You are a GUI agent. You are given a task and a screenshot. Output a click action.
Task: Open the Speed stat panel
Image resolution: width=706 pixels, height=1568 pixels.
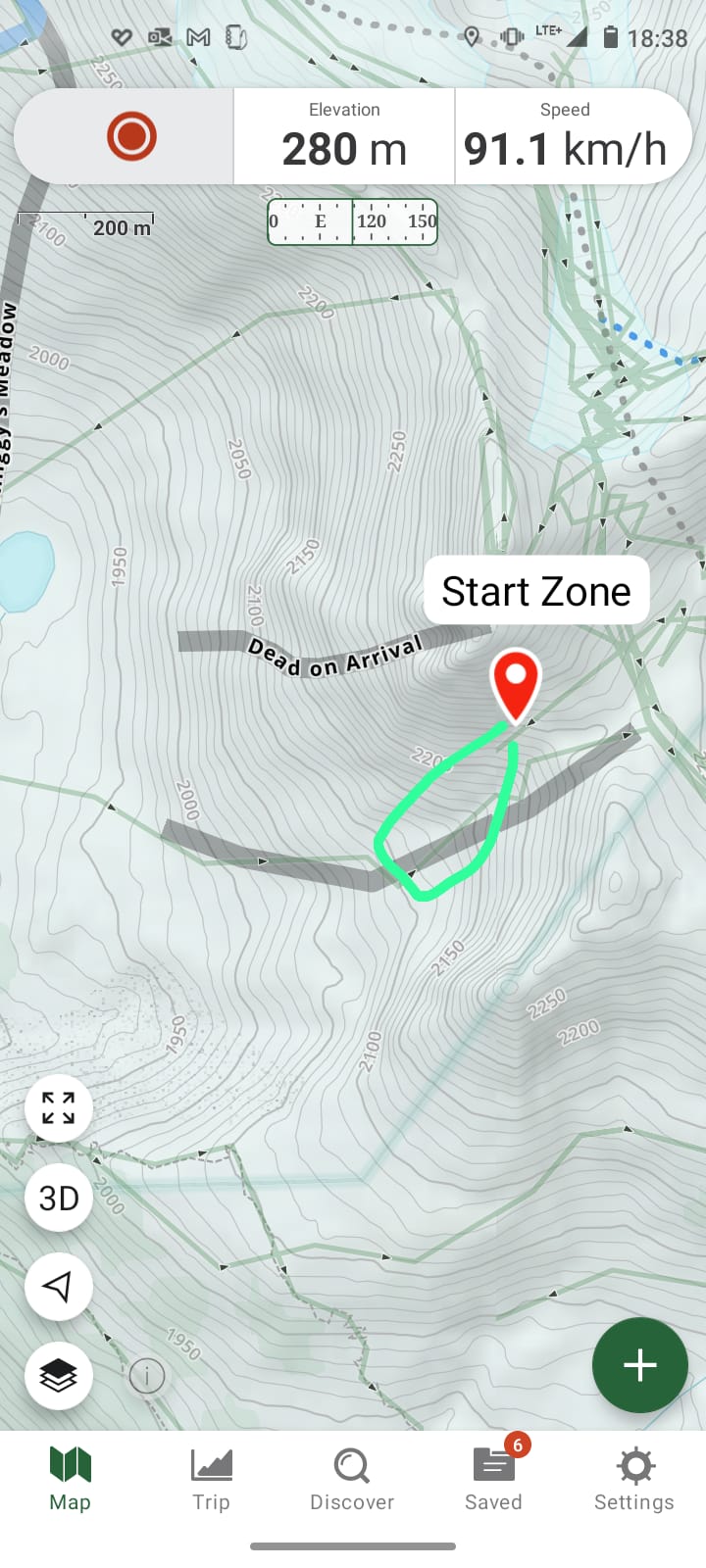566,136
